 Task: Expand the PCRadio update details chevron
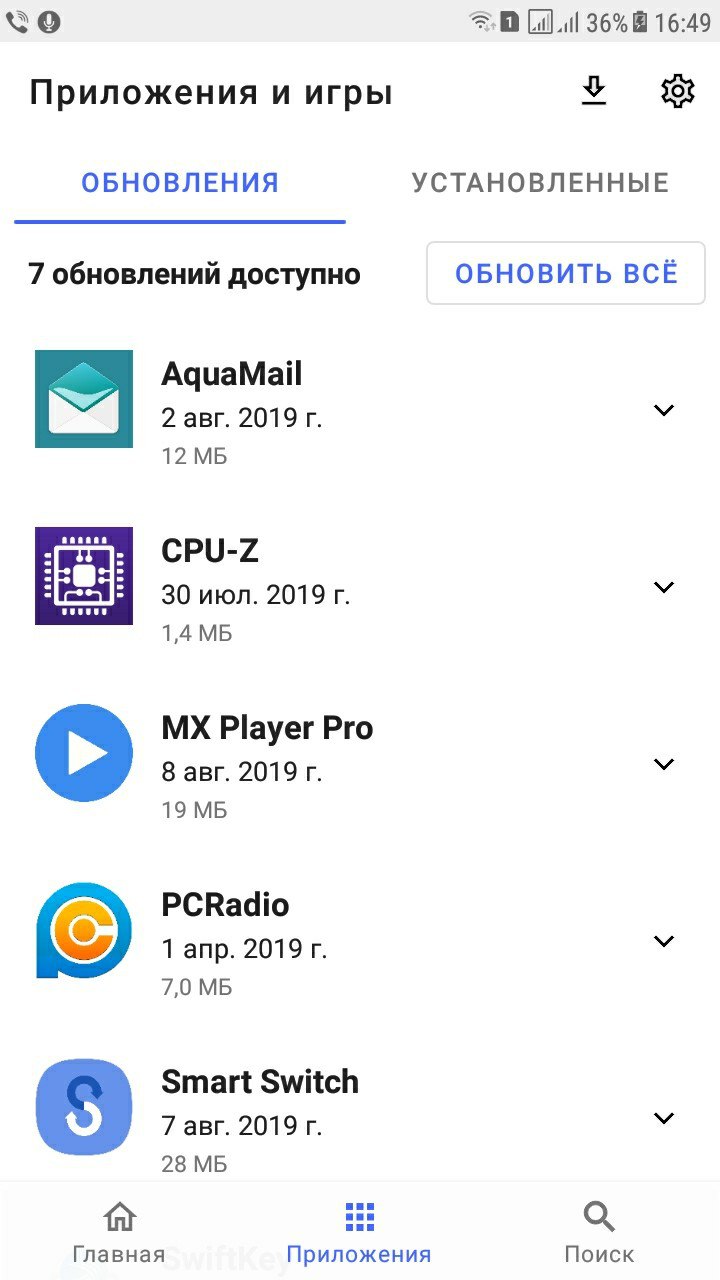point(664,941)
